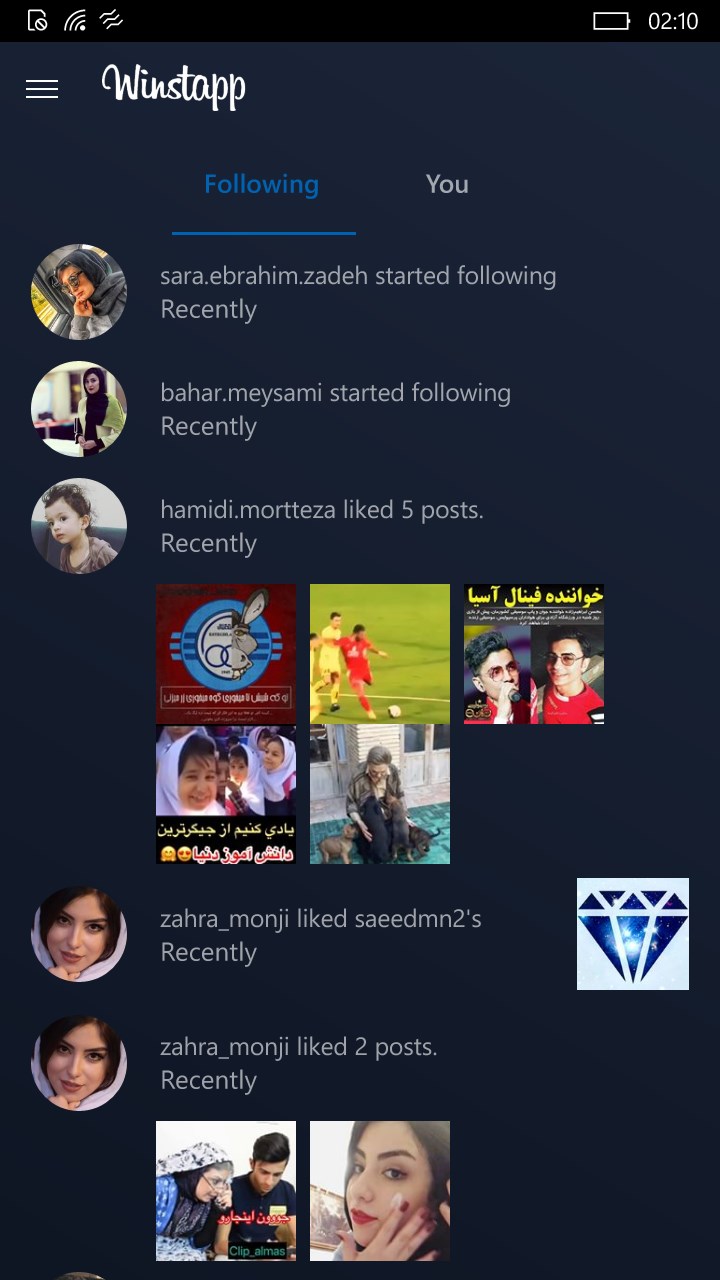Open the schoolgirls post thumbnail

tap(226, 795)
